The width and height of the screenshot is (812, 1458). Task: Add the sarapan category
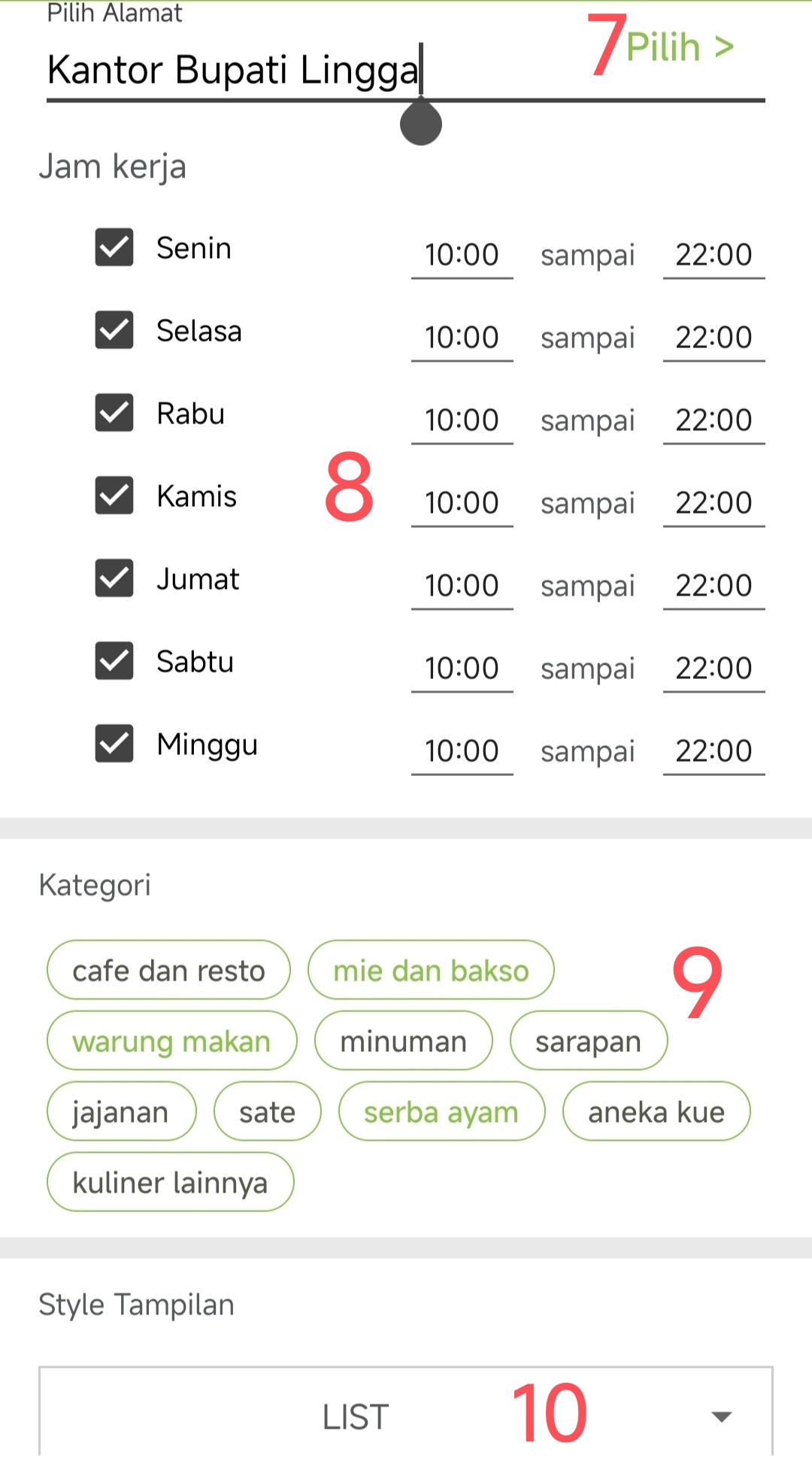pyautogui.click(x=588, y=1041)
